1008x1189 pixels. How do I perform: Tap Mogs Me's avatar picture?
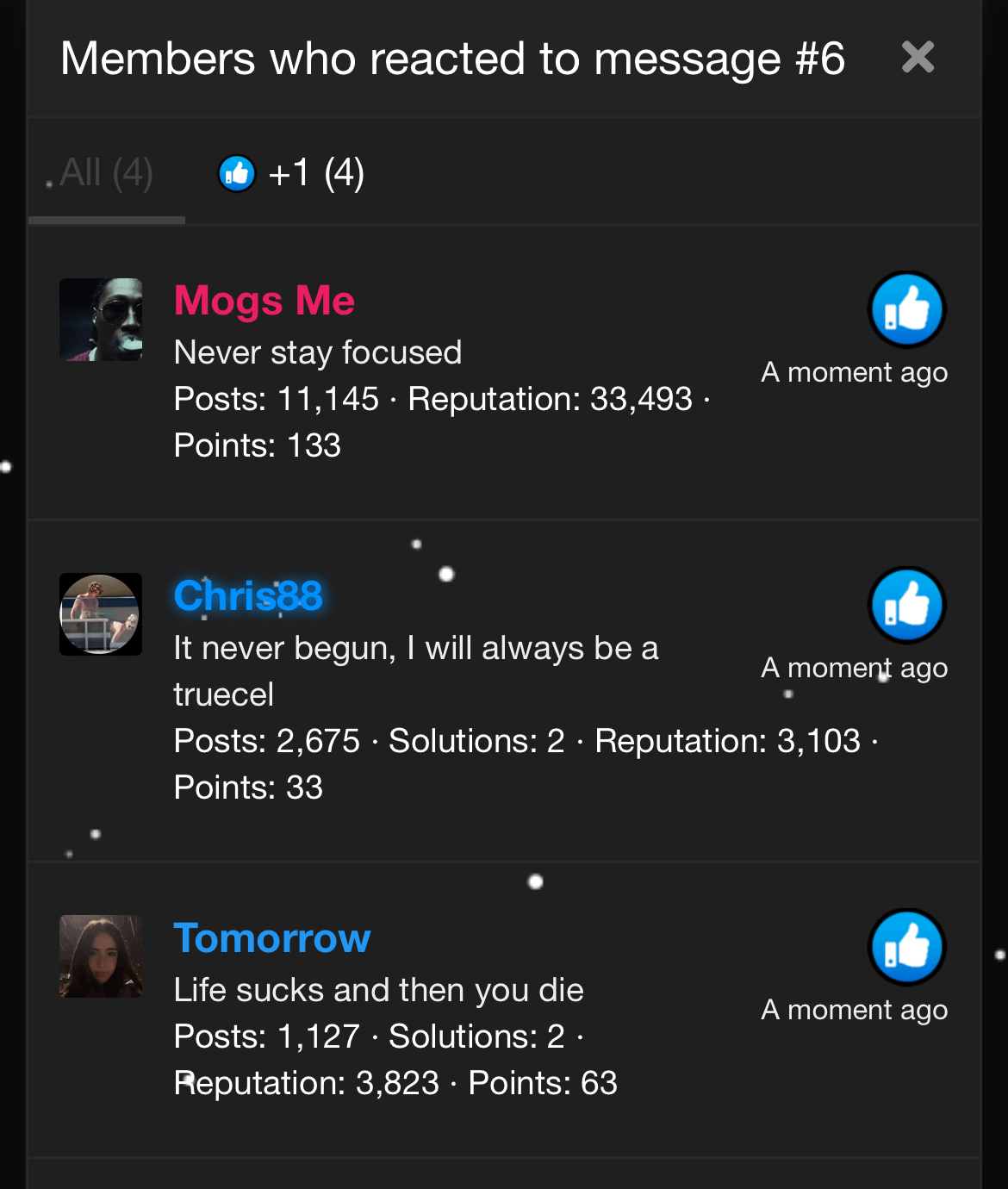point(101,320)
